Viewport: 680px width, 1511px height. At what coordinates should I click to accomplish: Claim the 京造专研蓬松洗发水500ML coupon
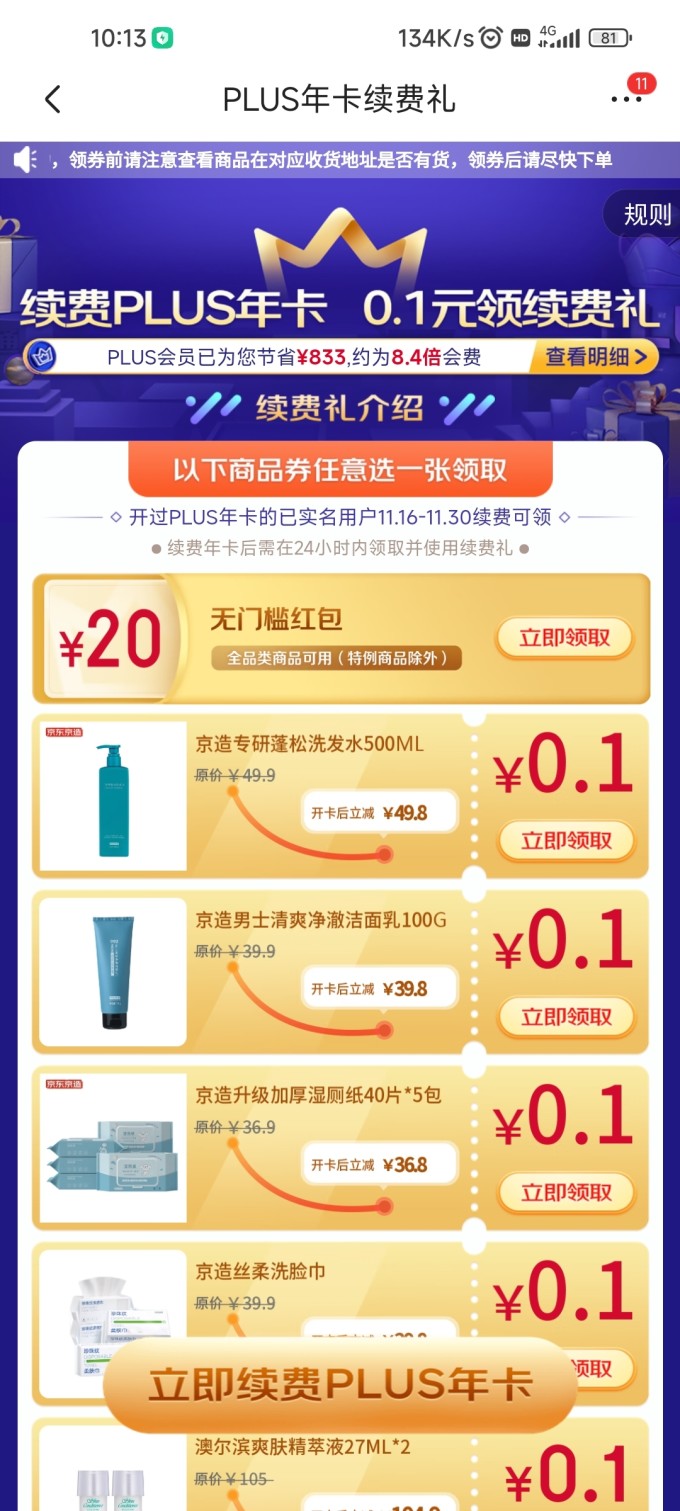(566, 841)
